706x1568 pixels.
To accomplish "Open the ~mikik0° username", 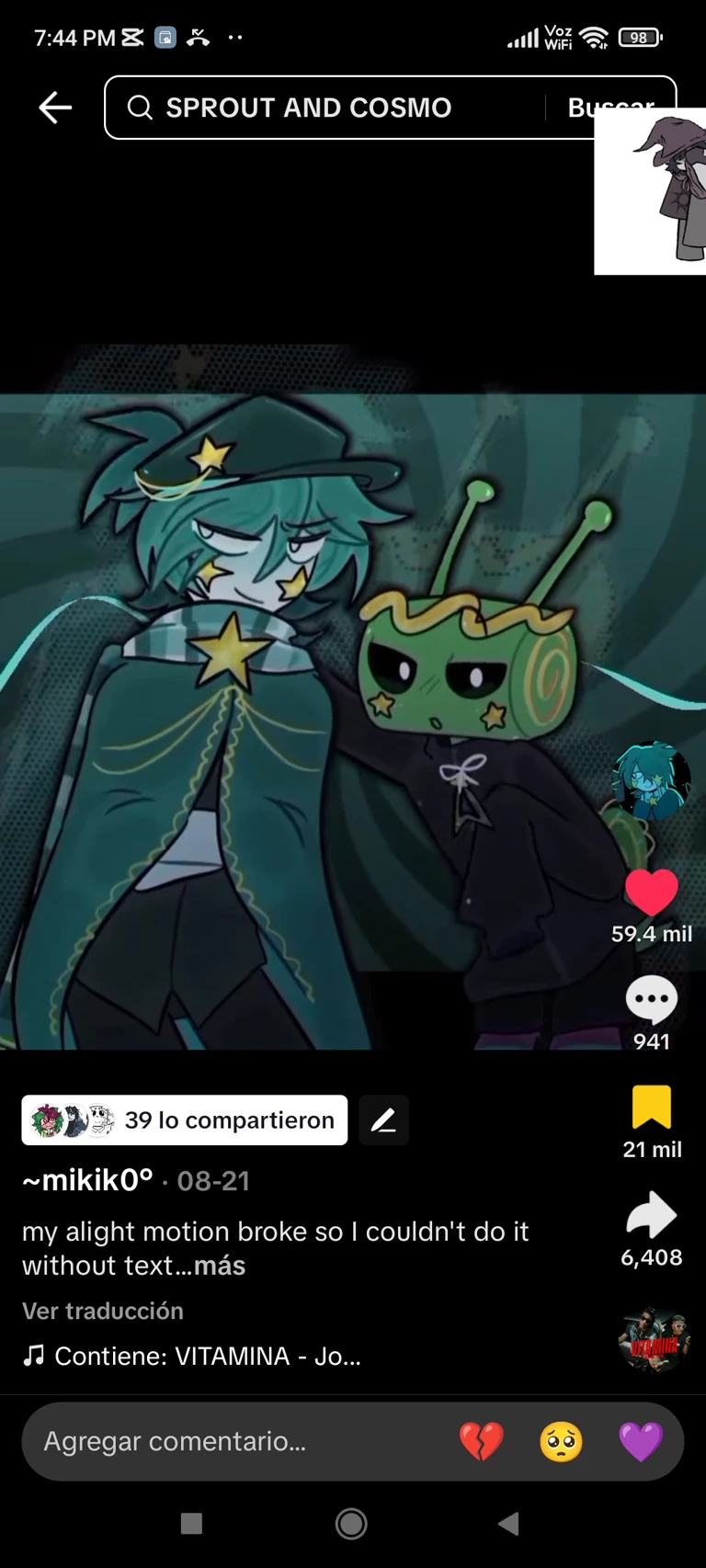I will [x=87, y=1180].
